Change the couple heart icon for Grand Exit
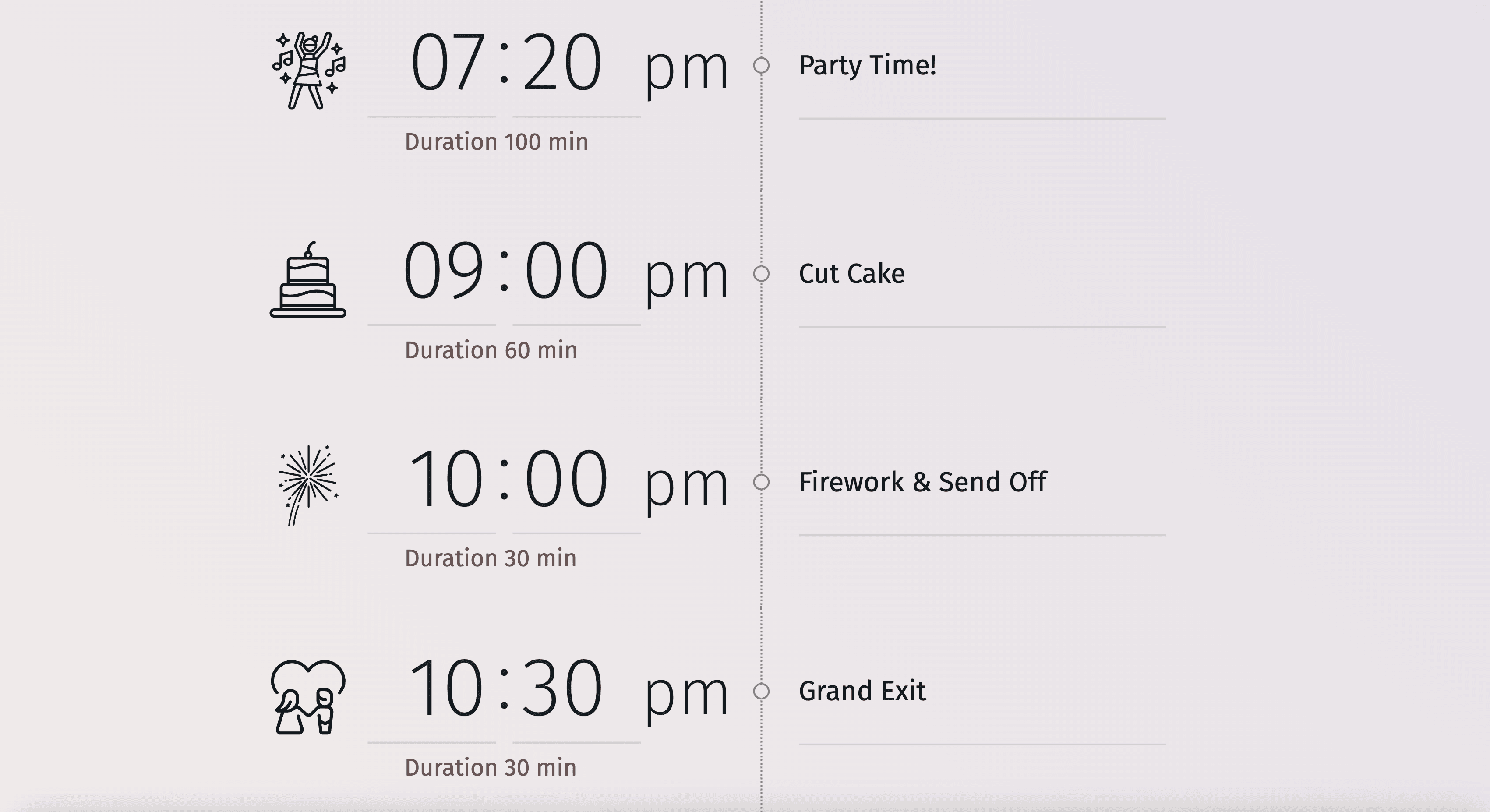This screenshot has height=812, width=1490. (x=308, y=697)
